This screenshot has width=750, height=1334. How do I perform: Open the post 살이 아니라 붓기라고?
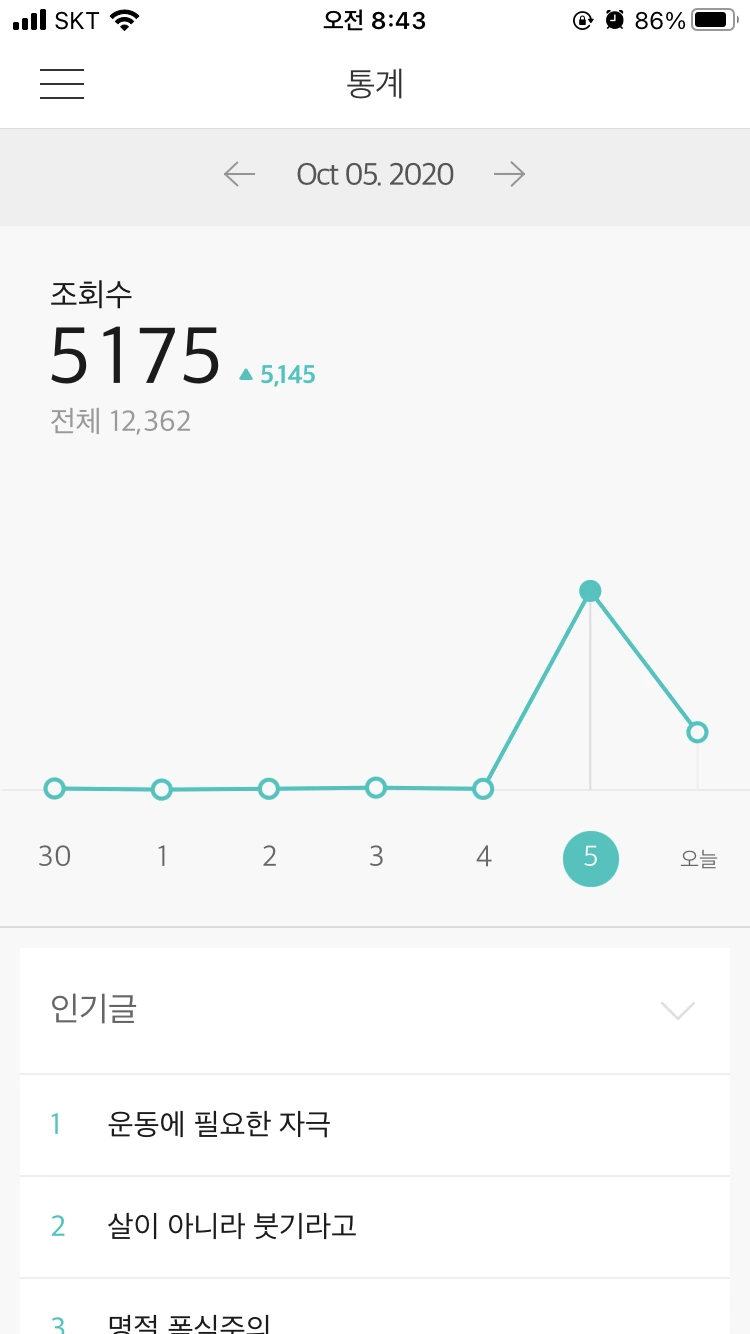[x=232, y=1226]
